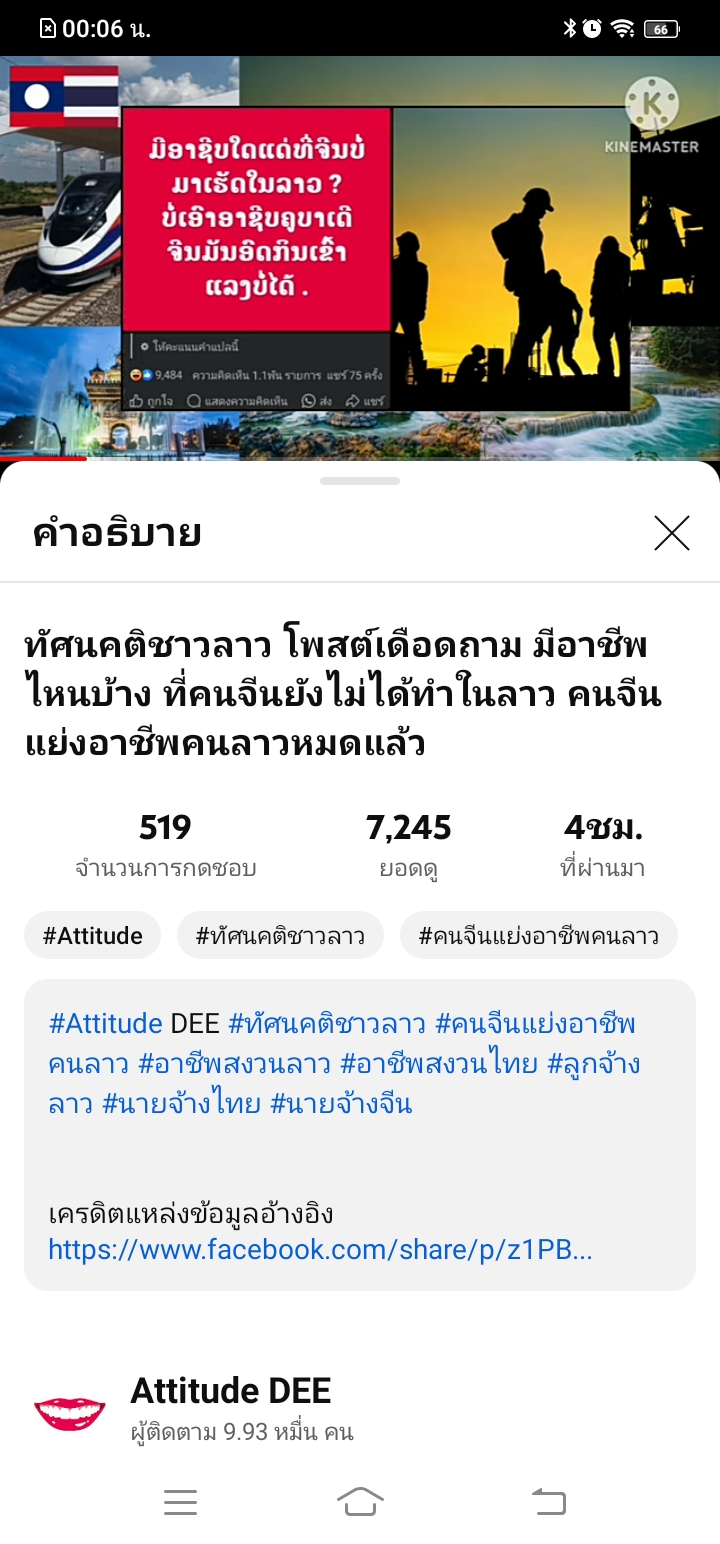Close the description panel
The image size is (720, 1544).
click(672, 533)
